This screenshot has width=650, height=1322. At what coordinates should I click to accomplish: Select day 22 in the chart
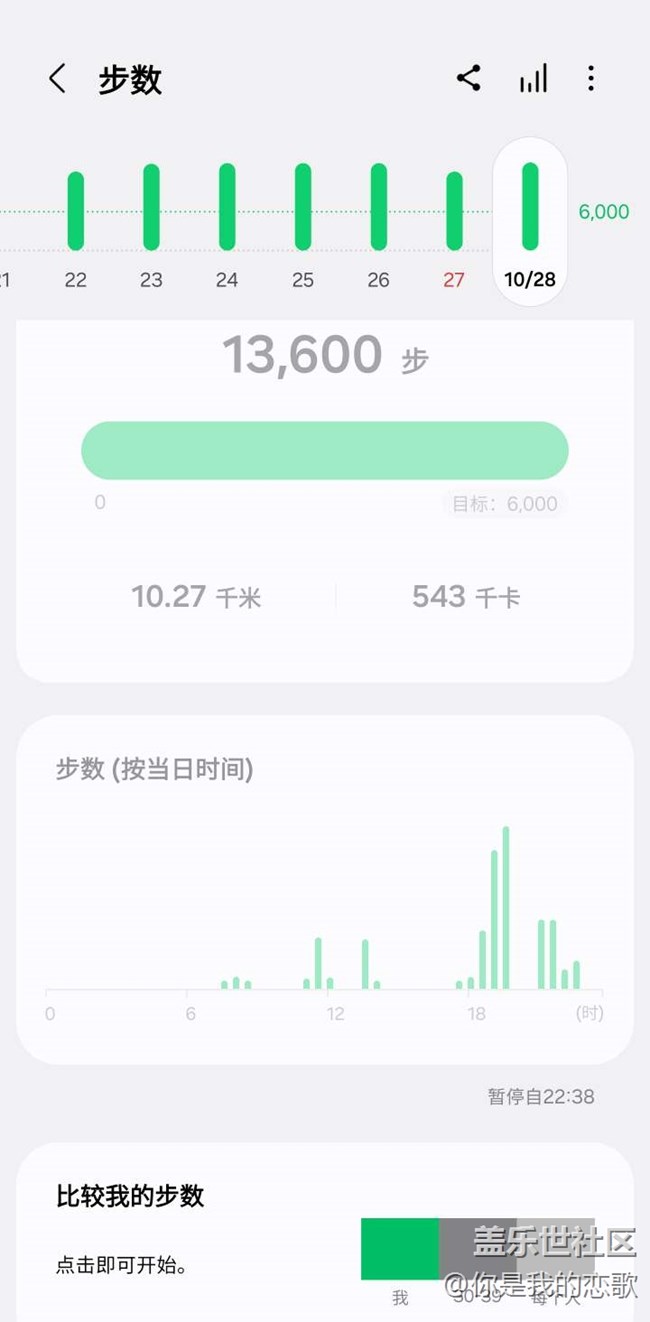[x=76, y=220]
